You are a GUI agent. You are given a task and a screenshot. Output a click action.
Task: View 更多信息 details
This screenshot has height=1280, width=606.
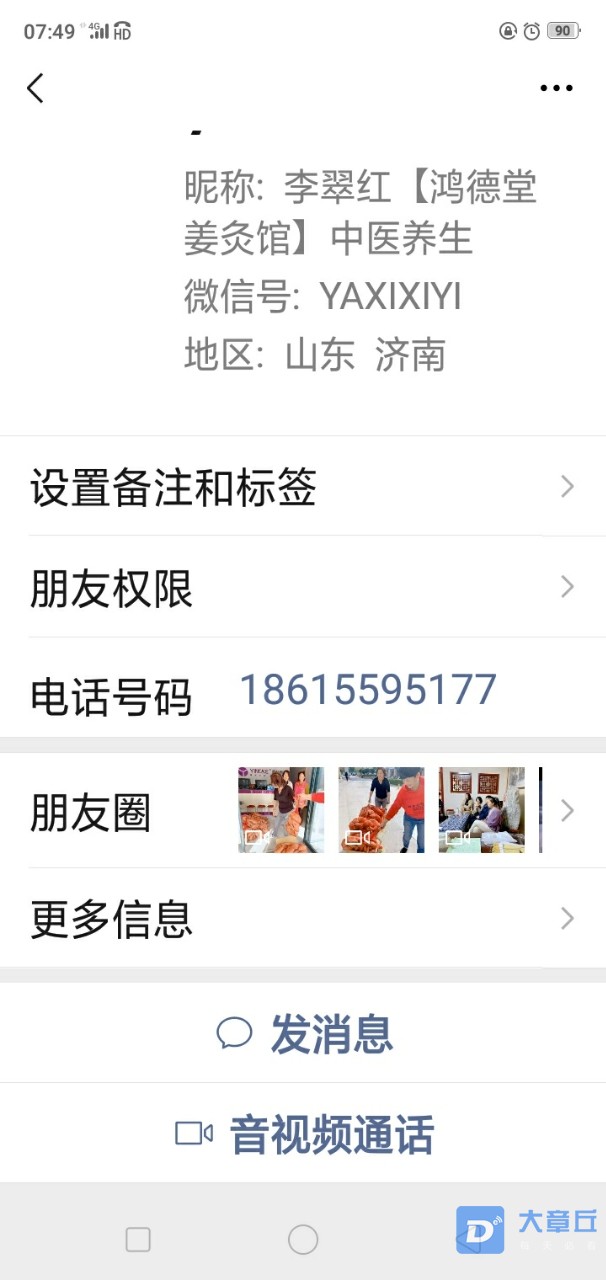(302, 918)
